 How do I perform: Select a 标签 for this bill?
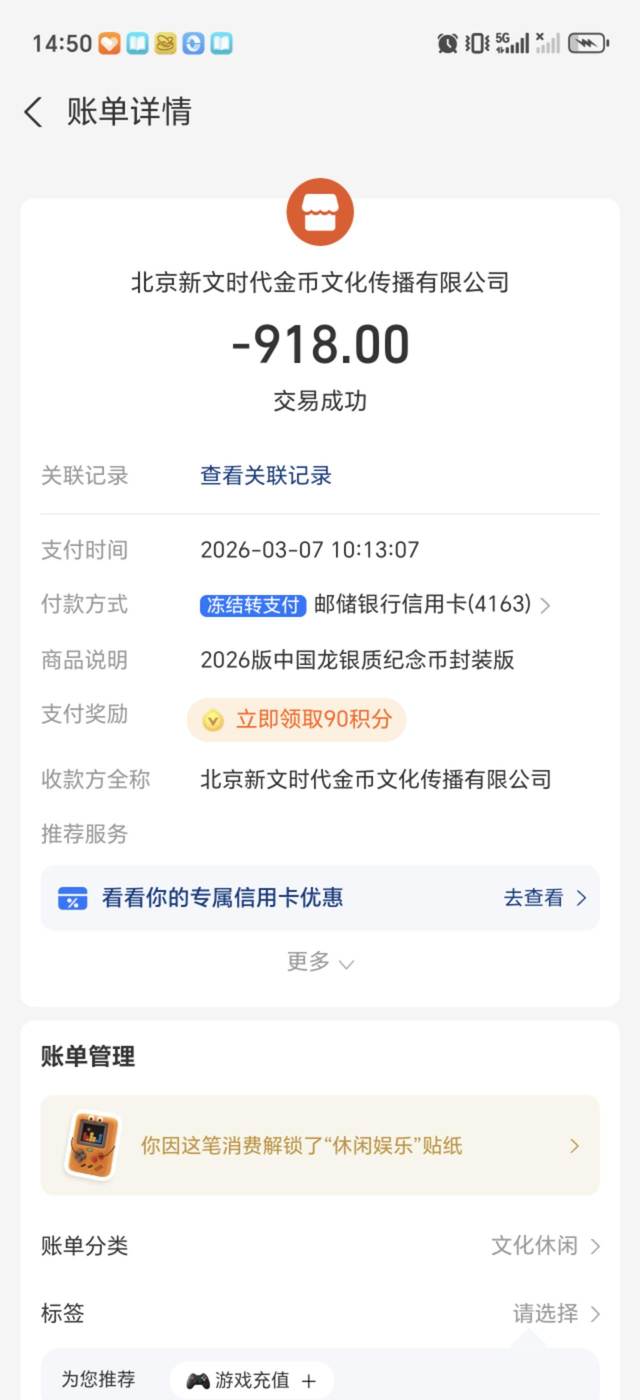click(x=556, y=1313)
